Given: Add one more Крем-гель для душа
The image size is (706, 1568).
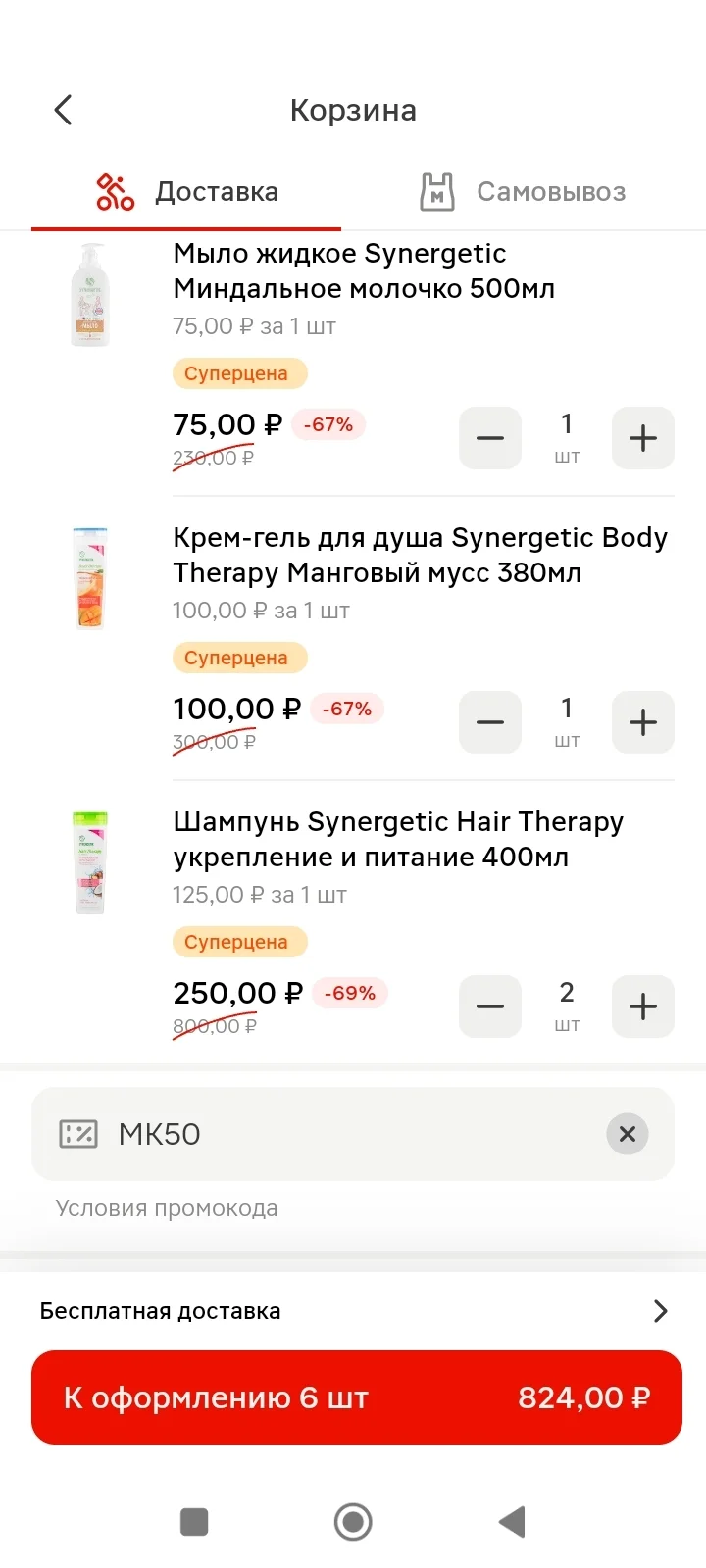Looking at the screenshot, I should [643, 722].
